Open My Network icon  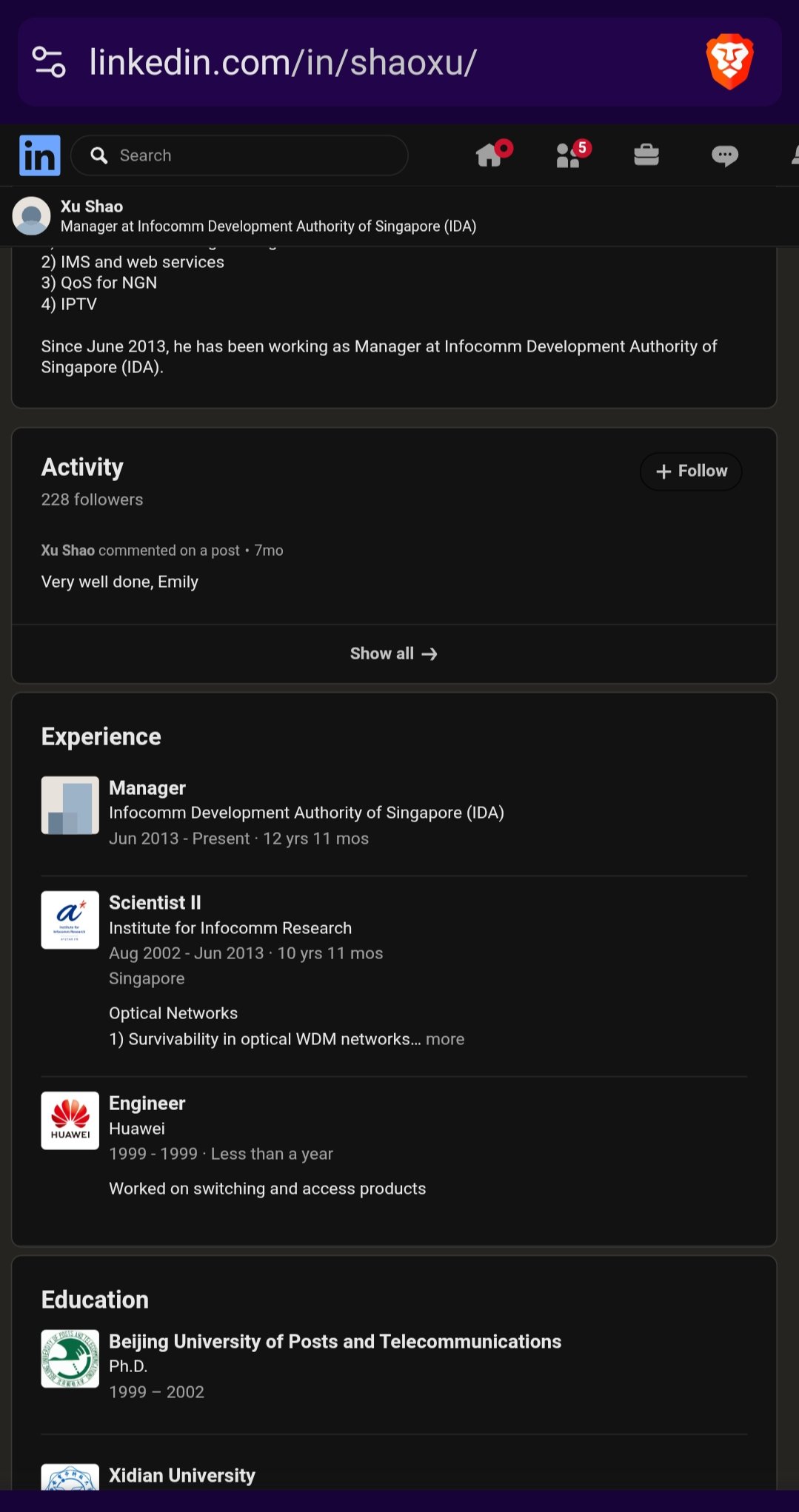coord(569,155)
